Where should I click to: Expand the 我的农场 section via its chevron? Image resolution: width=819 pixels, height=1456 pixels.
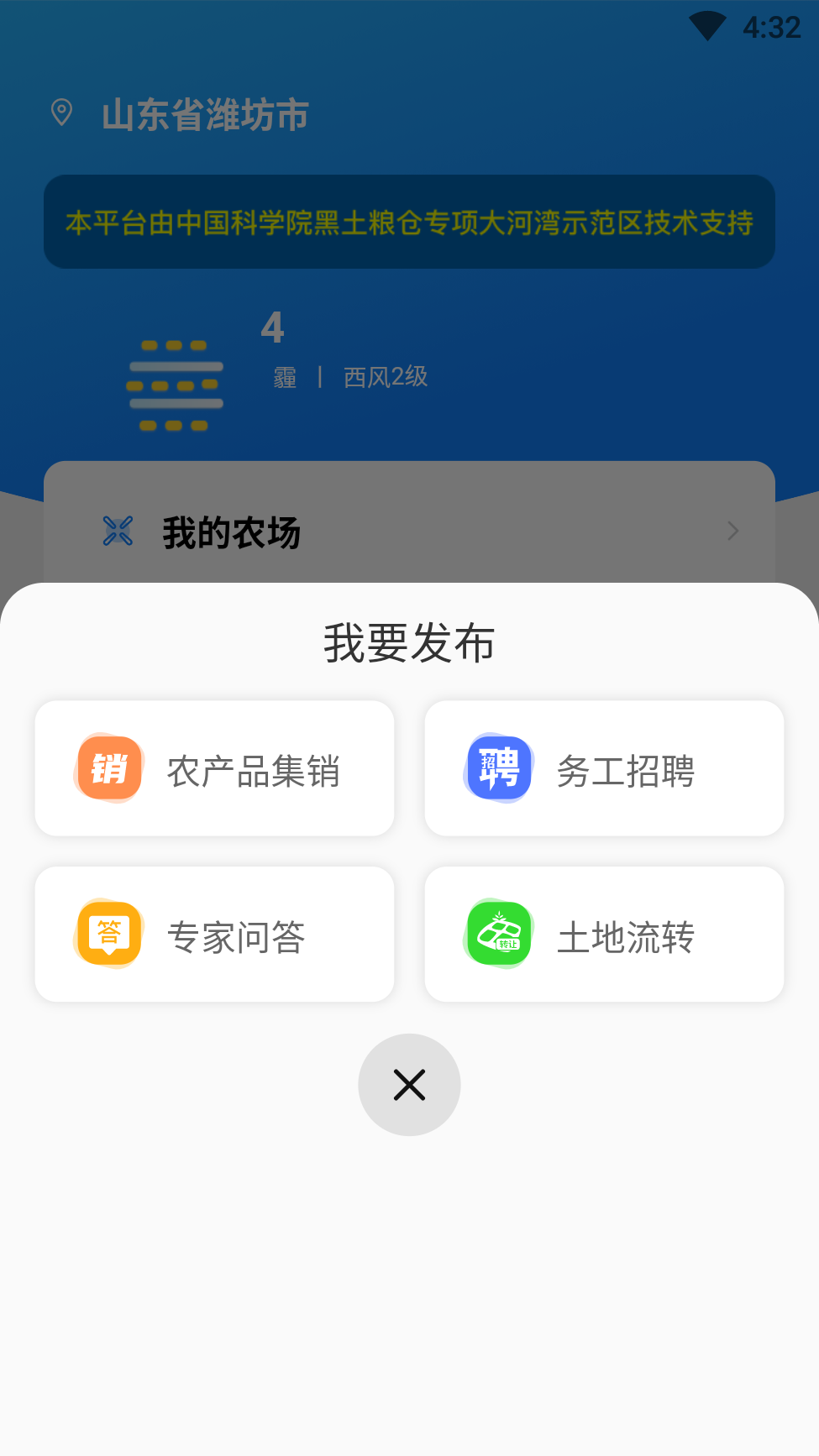tap(732, 531)
